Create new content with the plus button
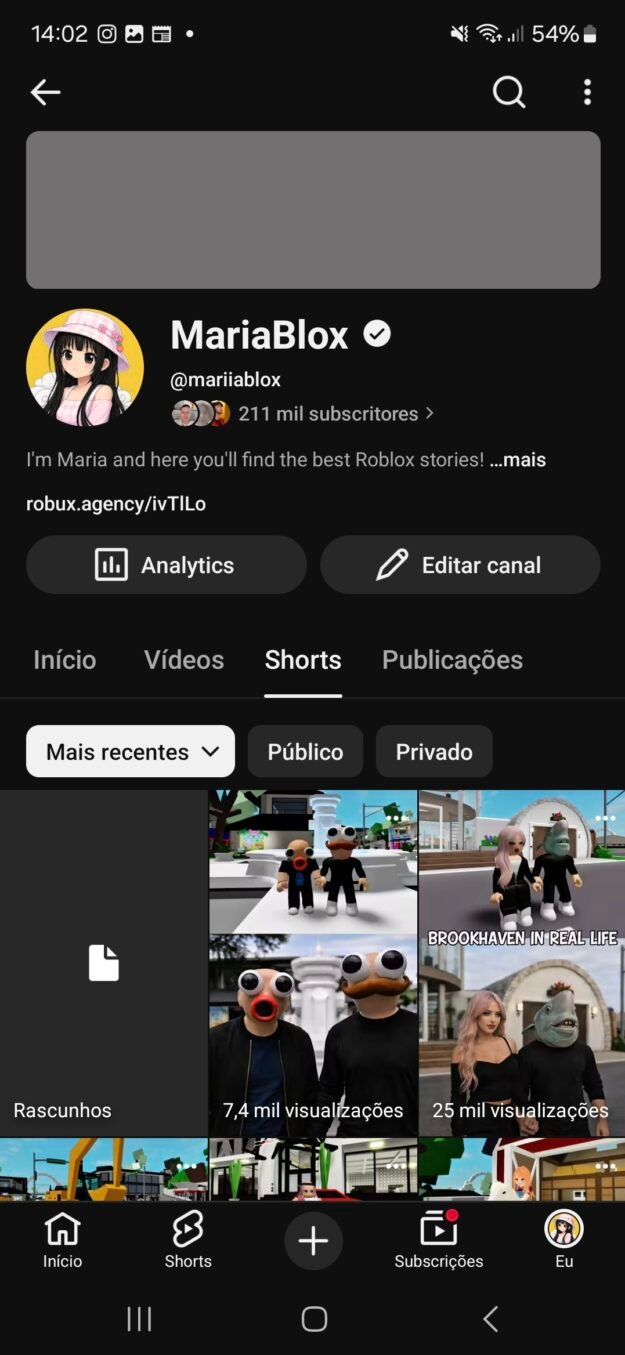This screenshot has height=1355, width=625. (x=313, y=1241)
